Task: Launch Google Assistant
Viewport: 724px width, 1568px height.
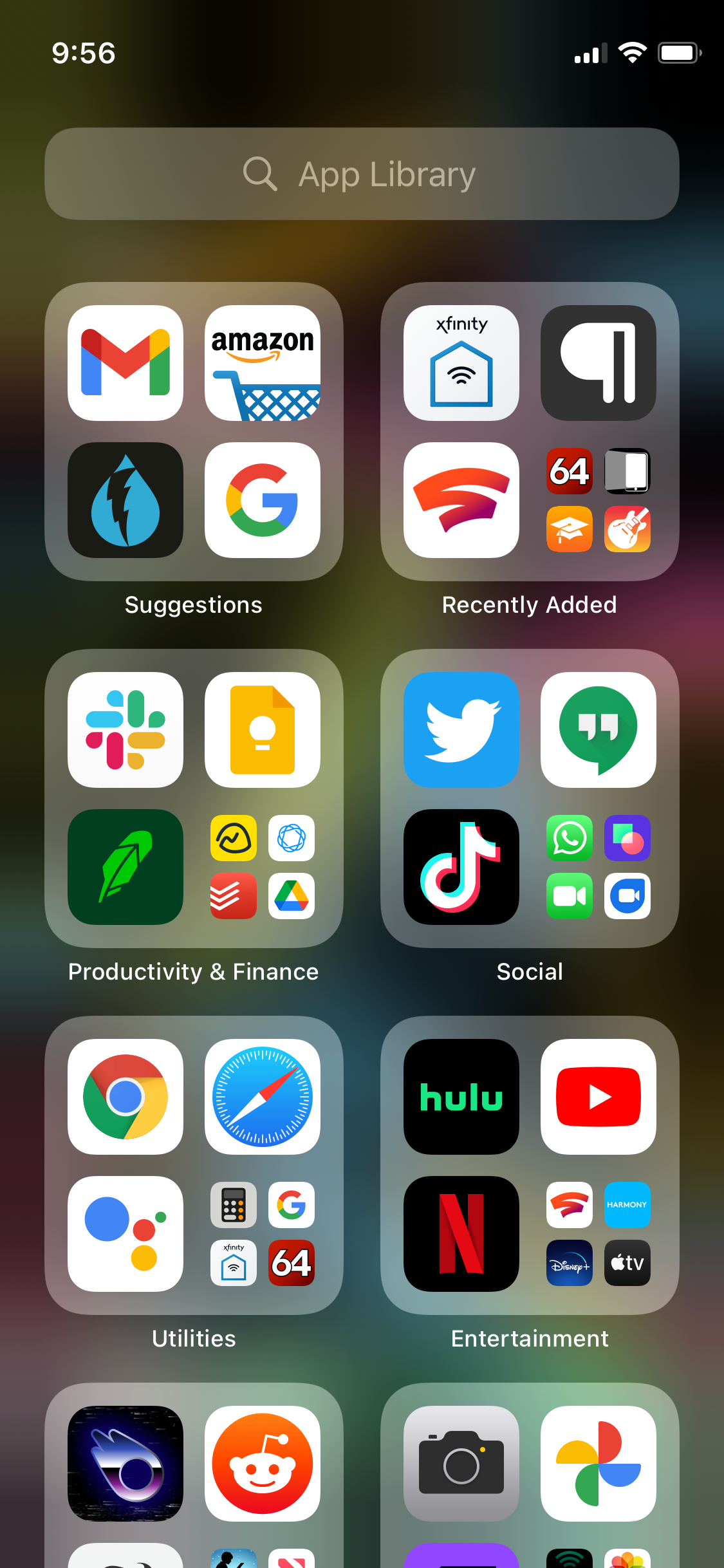Action: (125, 1234)
